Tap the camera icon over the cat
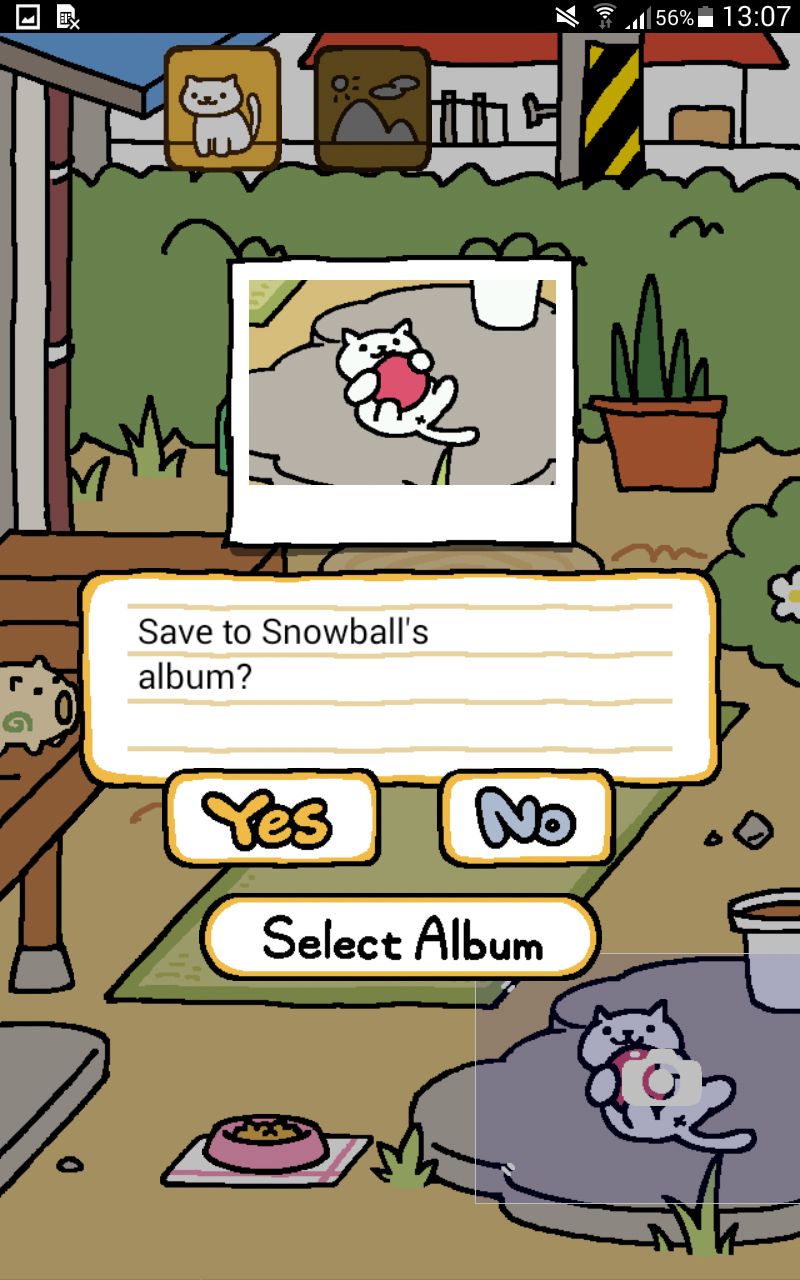 [661, 1080]
